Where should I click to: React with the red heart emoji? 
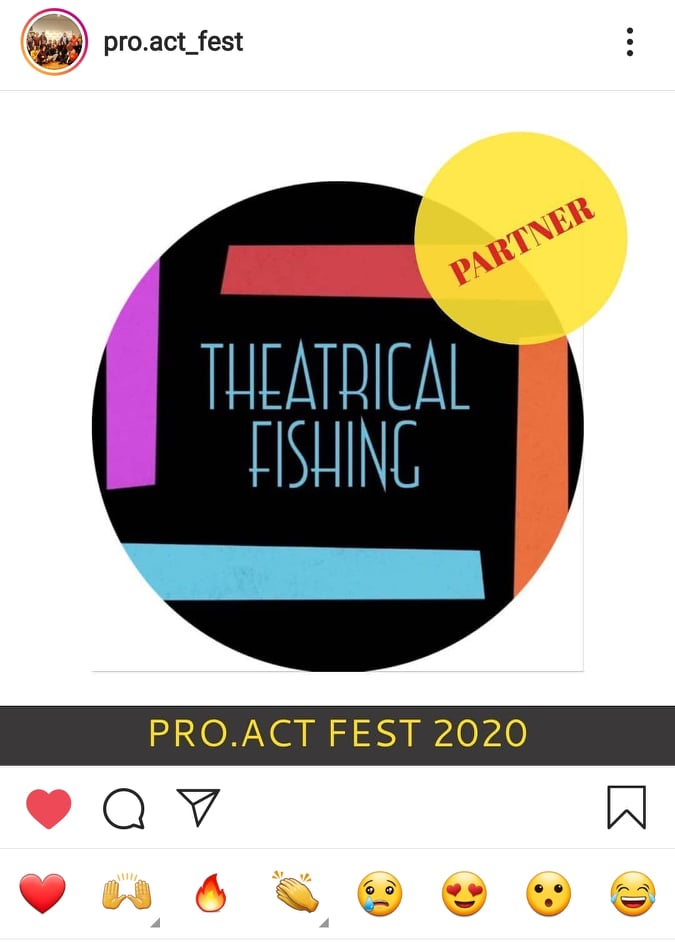point(42,892)
